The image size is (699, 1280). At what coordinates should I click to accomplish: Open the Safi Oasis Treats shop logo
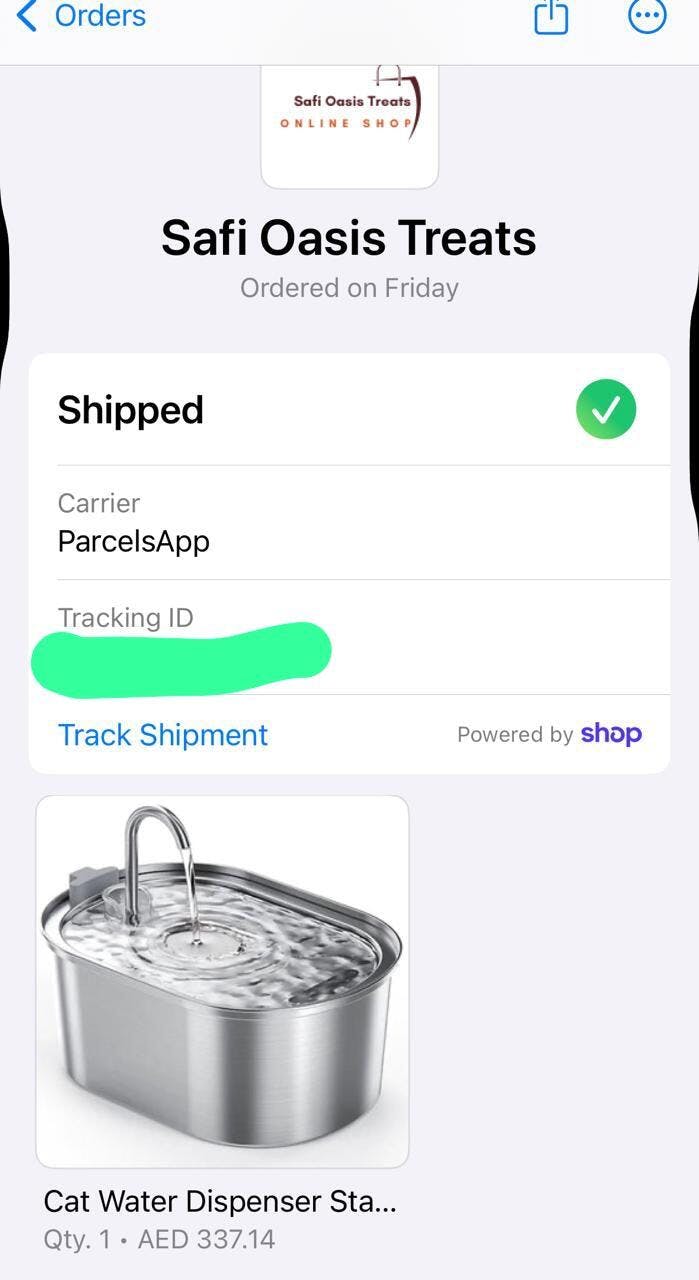(350, 120)
